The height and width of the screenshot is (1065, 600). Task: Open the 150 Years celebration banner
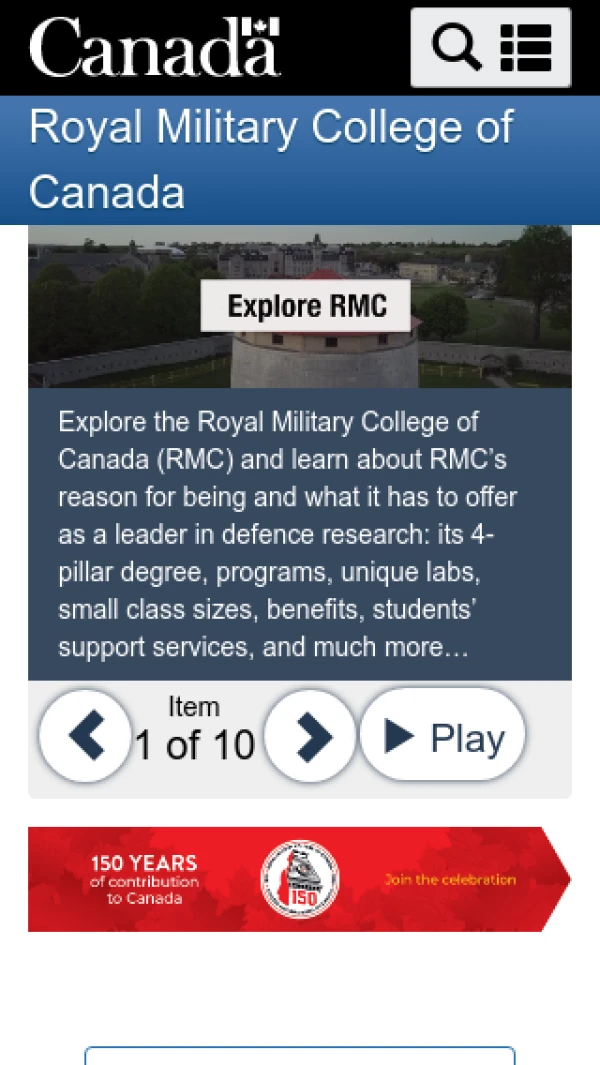(x=299, y=879)
